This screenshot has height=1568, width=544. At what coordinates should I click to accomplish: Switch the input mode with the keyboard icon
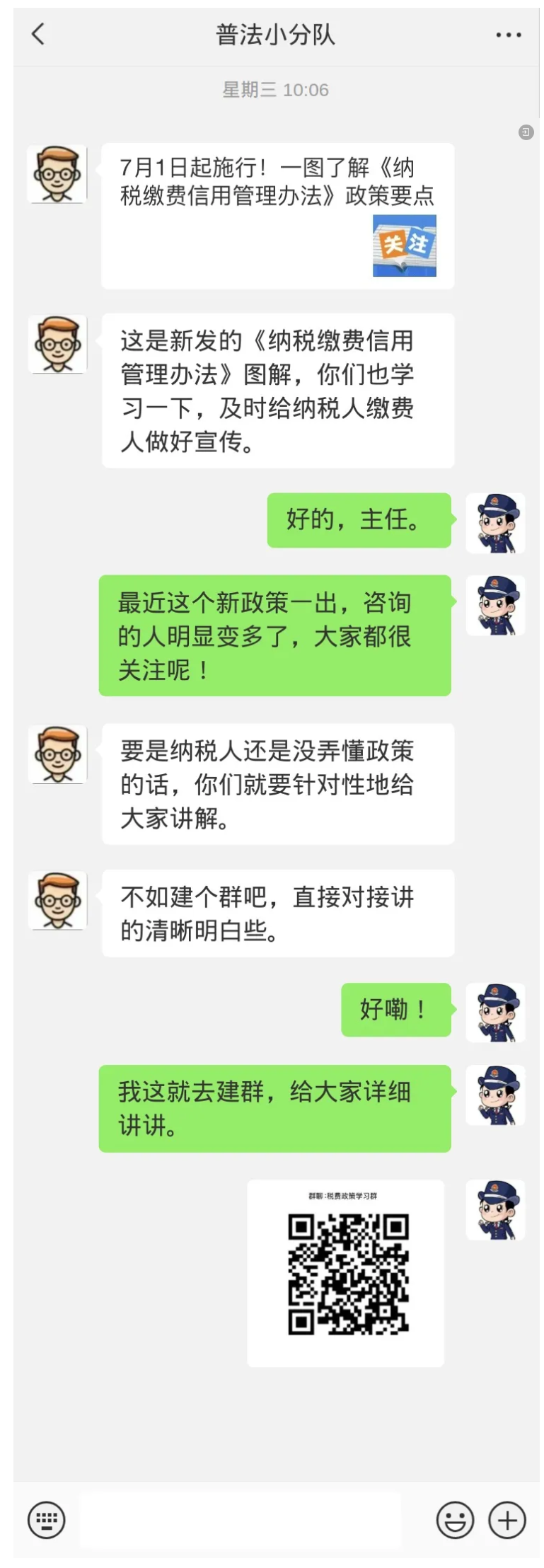[47, 1520]
